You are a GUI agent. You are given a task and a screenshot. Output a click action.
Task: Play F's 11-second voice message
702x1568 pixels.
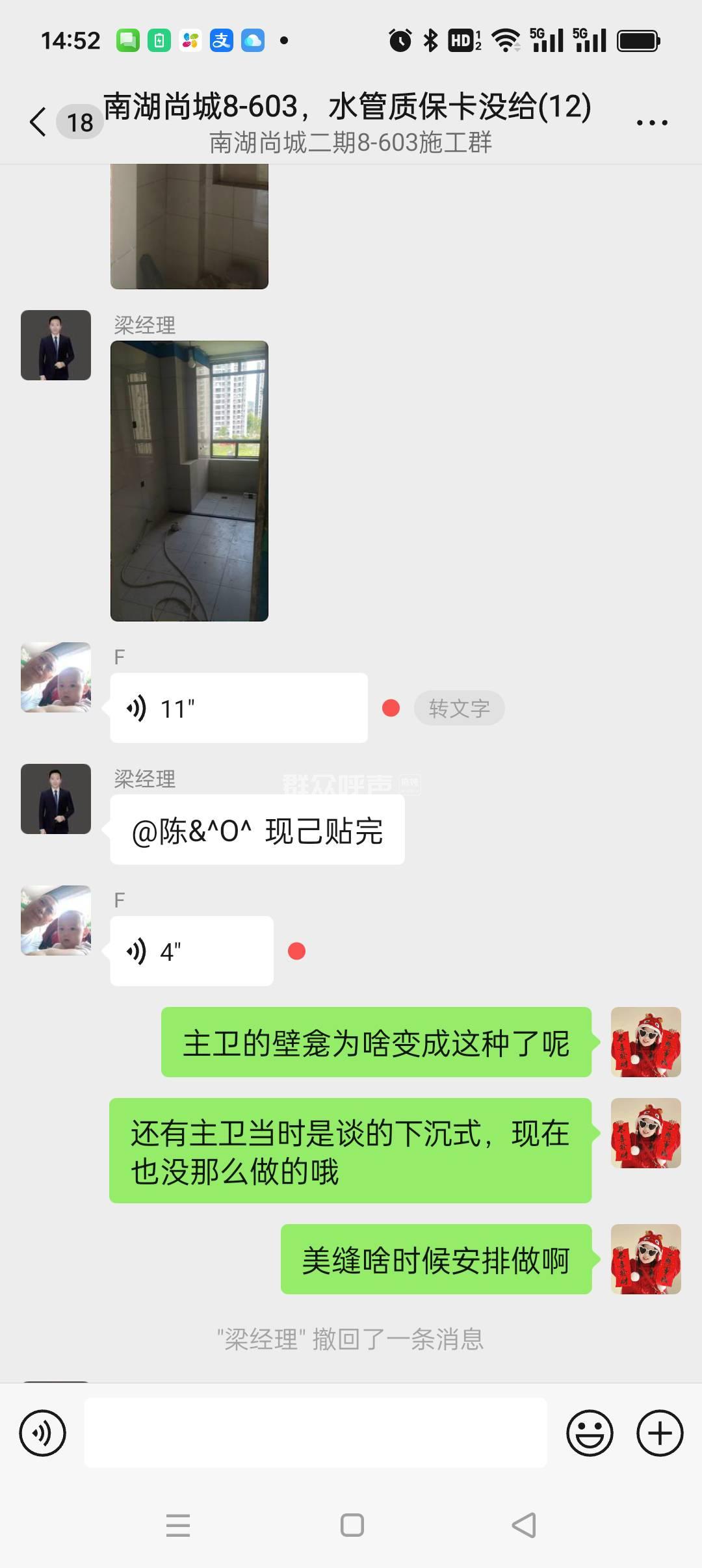[239, 708]
